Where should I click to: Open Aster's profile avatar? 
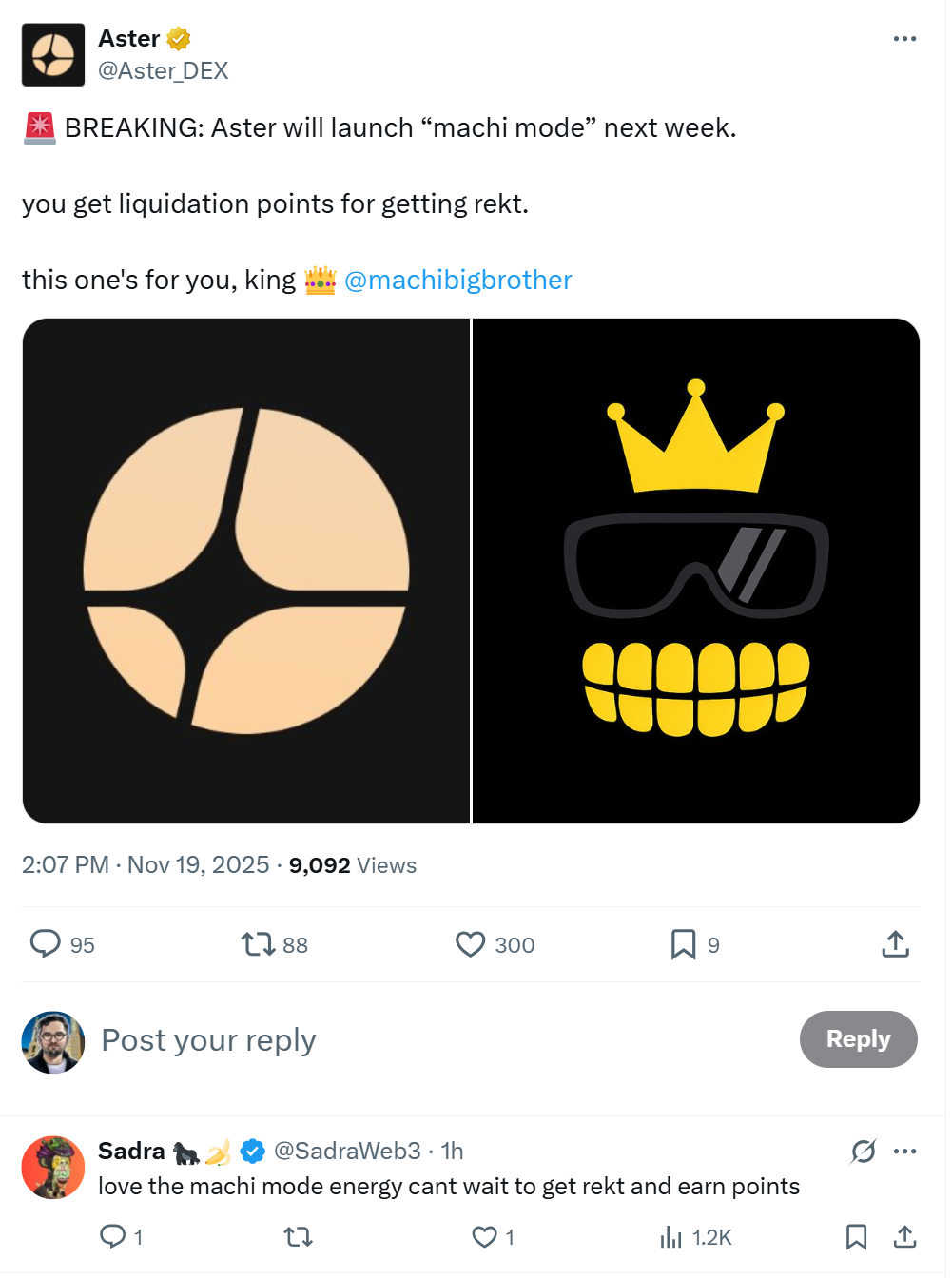point(53,55)
